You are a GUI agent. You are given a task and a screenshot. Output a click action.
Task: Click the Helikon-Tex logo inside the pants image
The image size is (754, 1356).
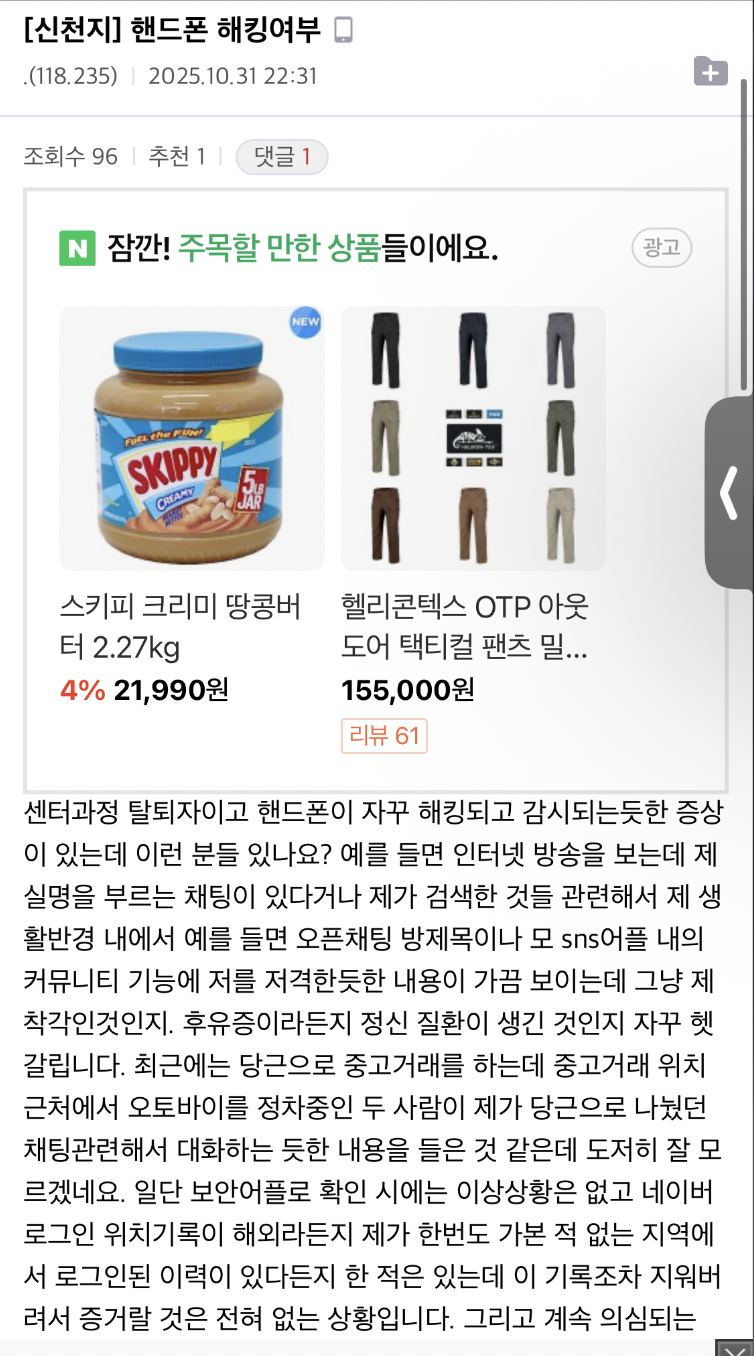point(473,439)
